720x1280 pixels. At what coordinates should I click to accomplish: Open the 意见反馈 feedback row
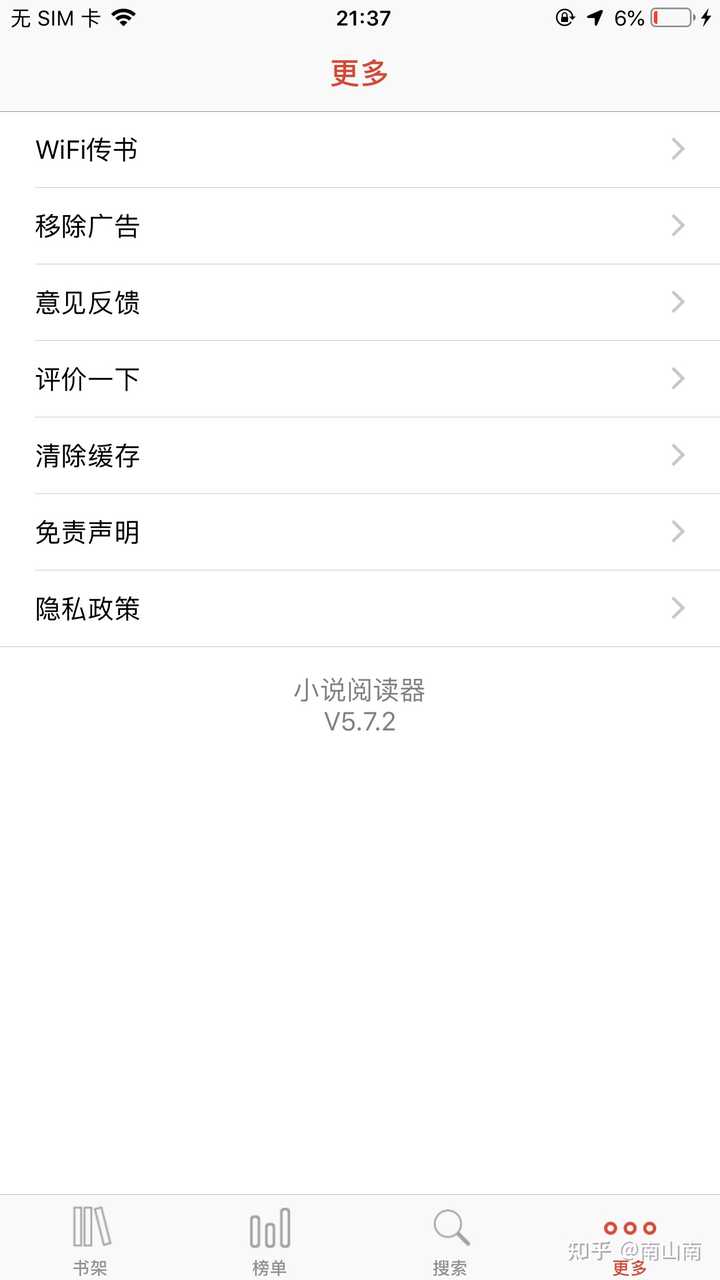coord(360,302)
